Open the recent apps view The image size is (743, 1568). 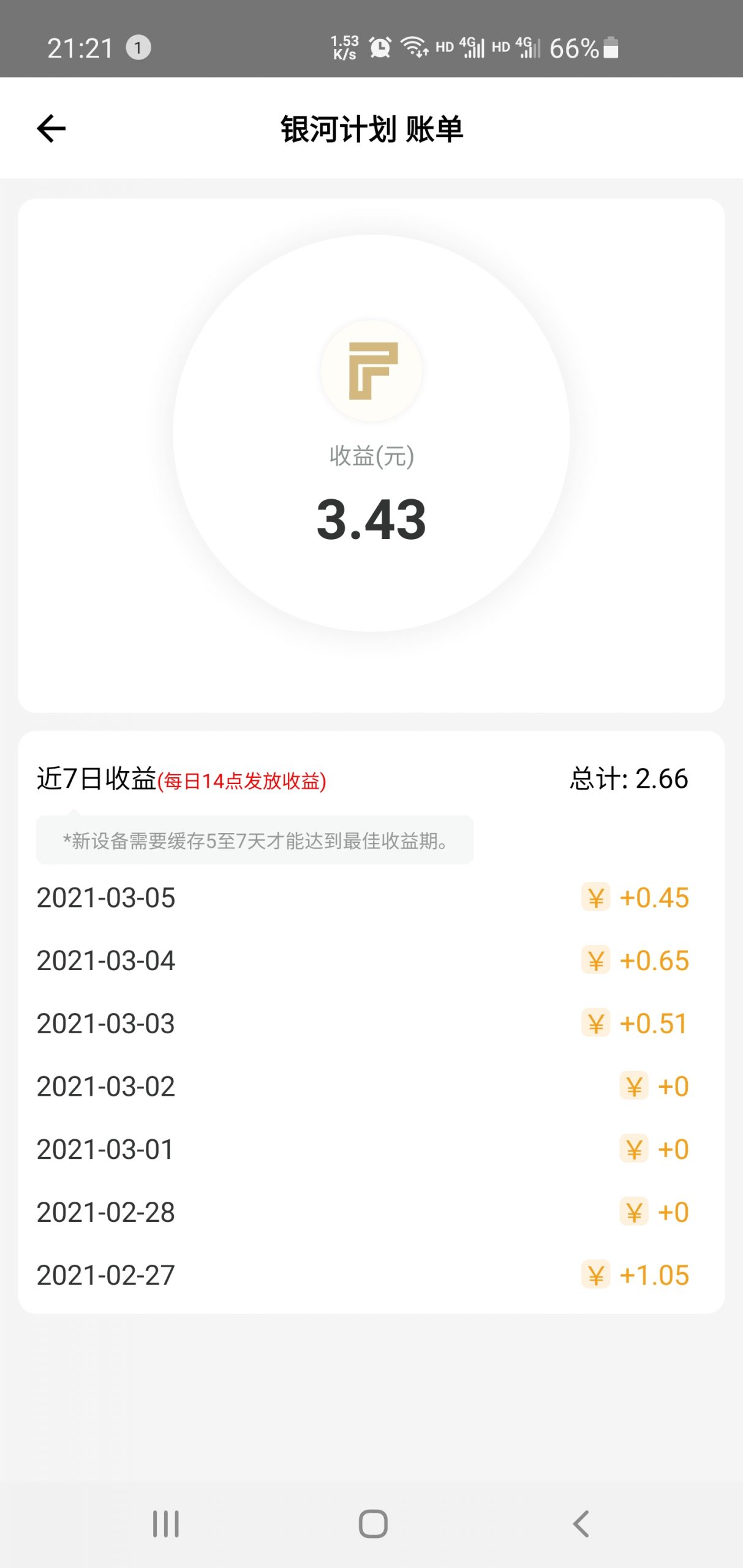pos(165,1523)
